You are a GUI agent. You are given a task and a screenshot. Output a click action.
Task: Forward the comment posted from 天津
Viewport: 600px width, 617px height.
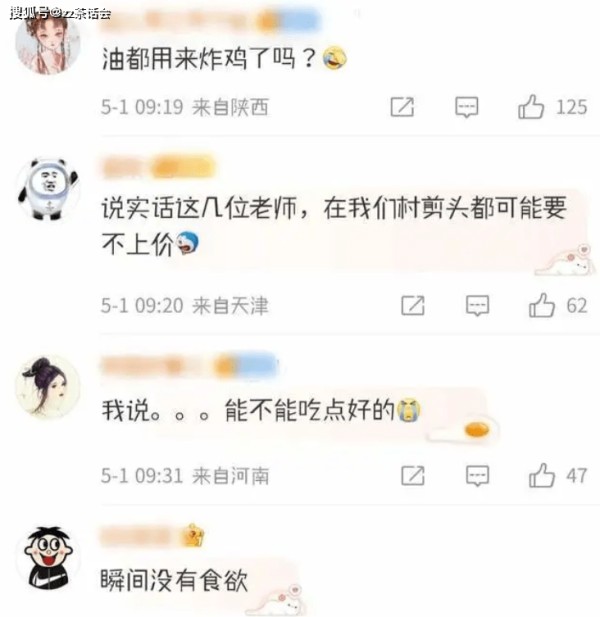coord(413,305)
